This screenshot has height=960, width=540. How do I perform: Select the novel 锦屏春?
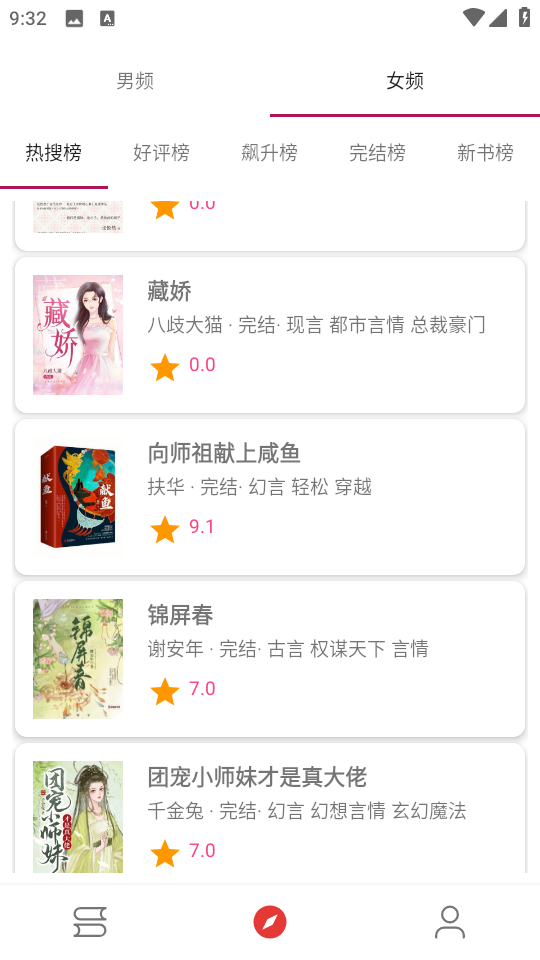click(270, 659)
